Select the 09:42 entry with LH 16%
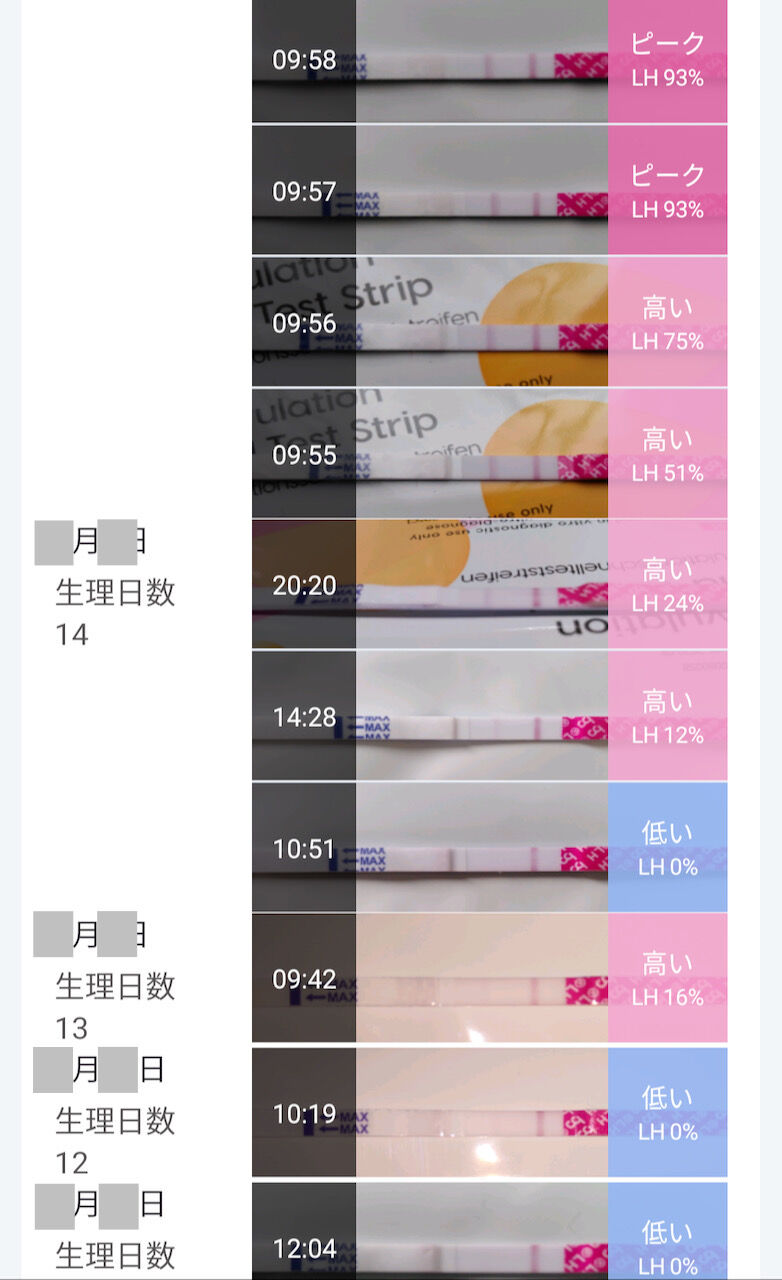The height and width of the screenshot is (1280, 782). pyautogui.click(x=489, y=978)
